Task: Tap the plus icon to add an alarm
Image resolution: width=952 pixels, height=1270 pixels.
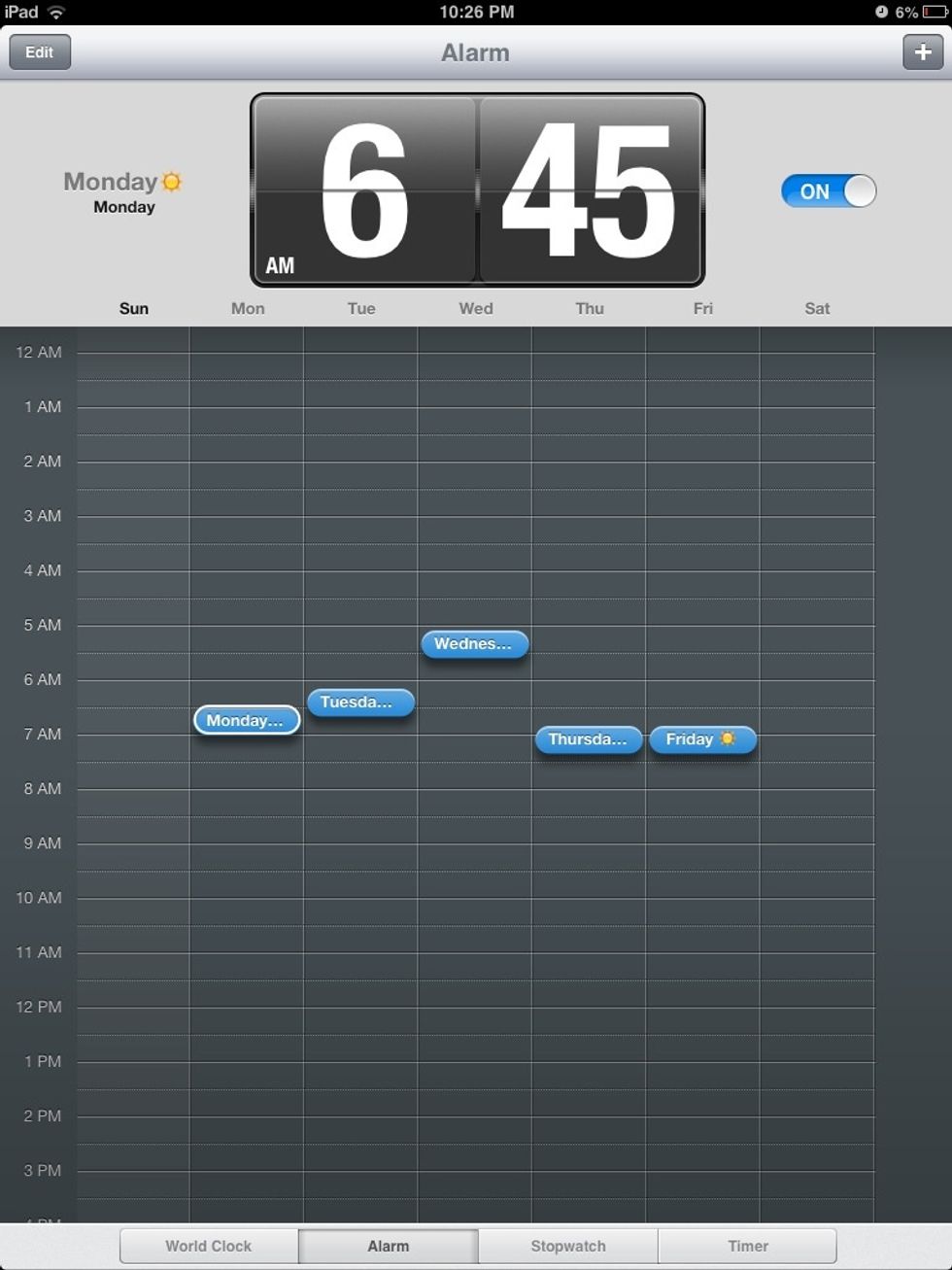Action: coord(923,51)
